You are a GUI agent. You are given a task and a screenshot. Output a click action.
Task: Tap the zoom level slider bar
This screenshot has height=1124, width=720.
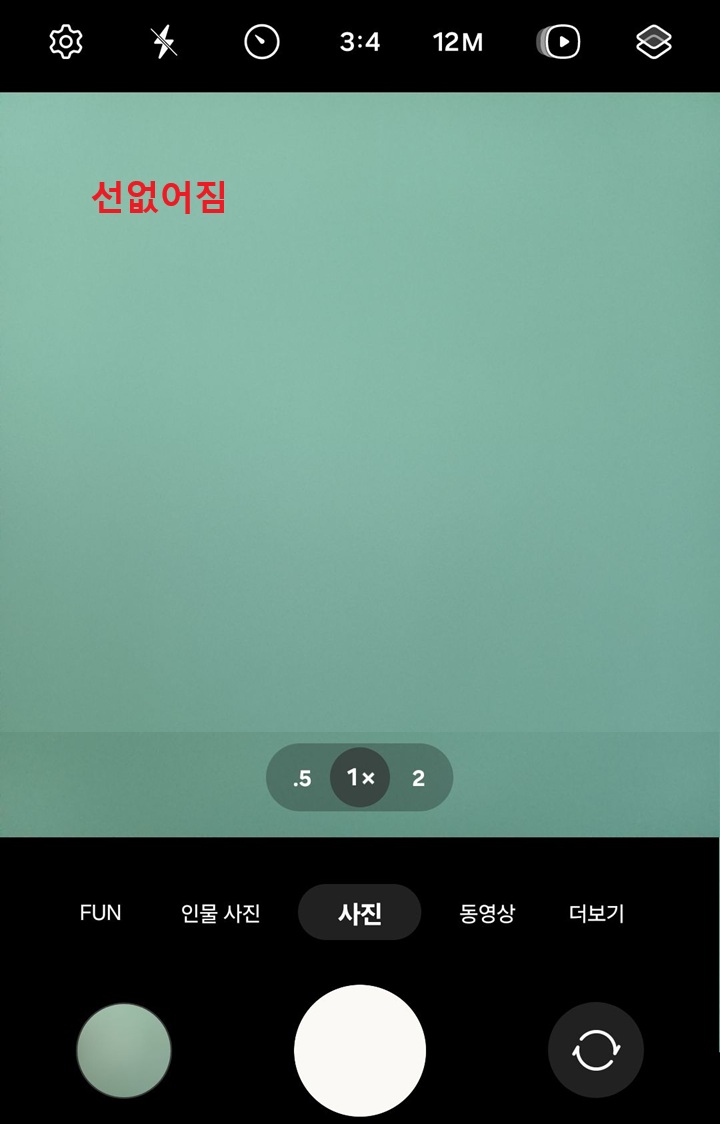[x=358, y=777]
